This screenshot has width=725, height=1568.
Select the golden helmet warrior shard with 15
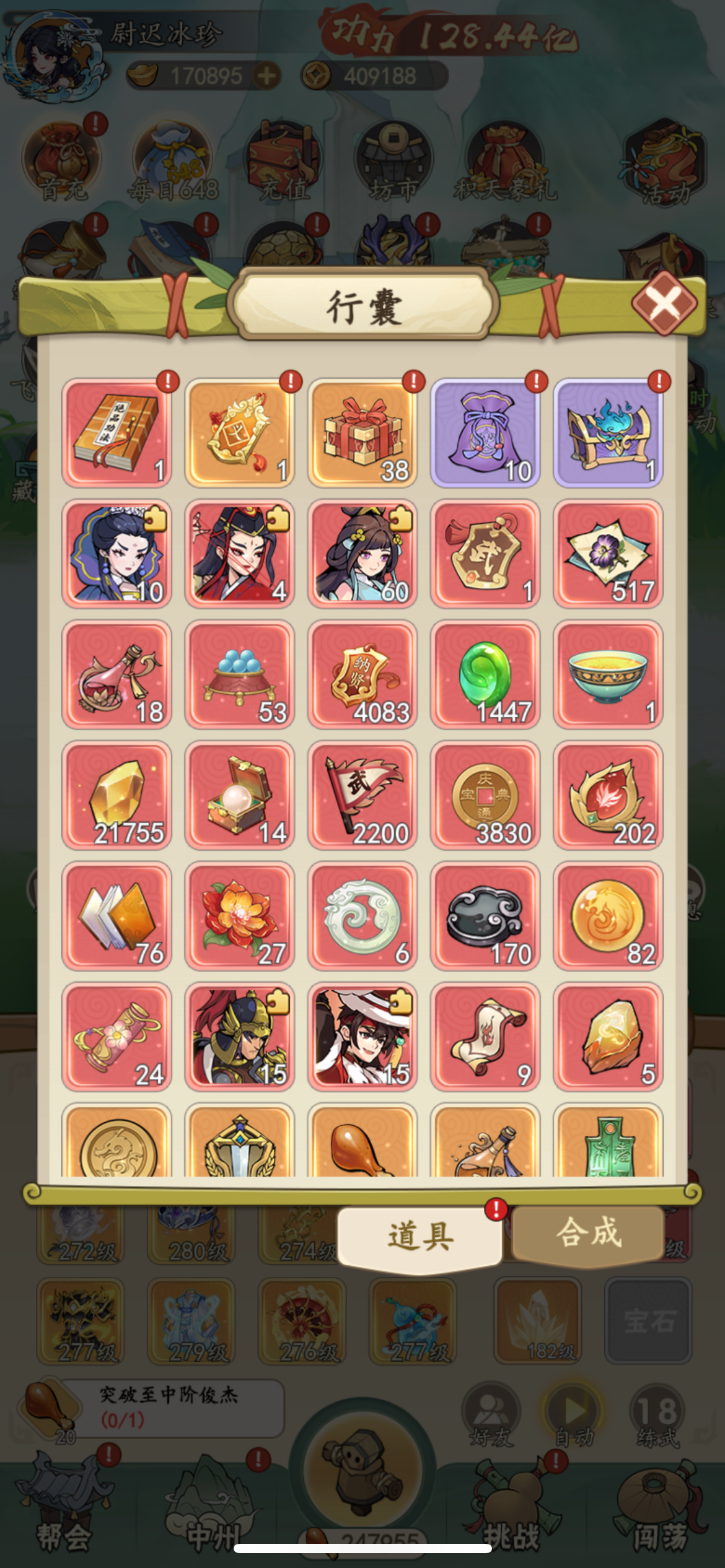click(x=239, y=1037)
